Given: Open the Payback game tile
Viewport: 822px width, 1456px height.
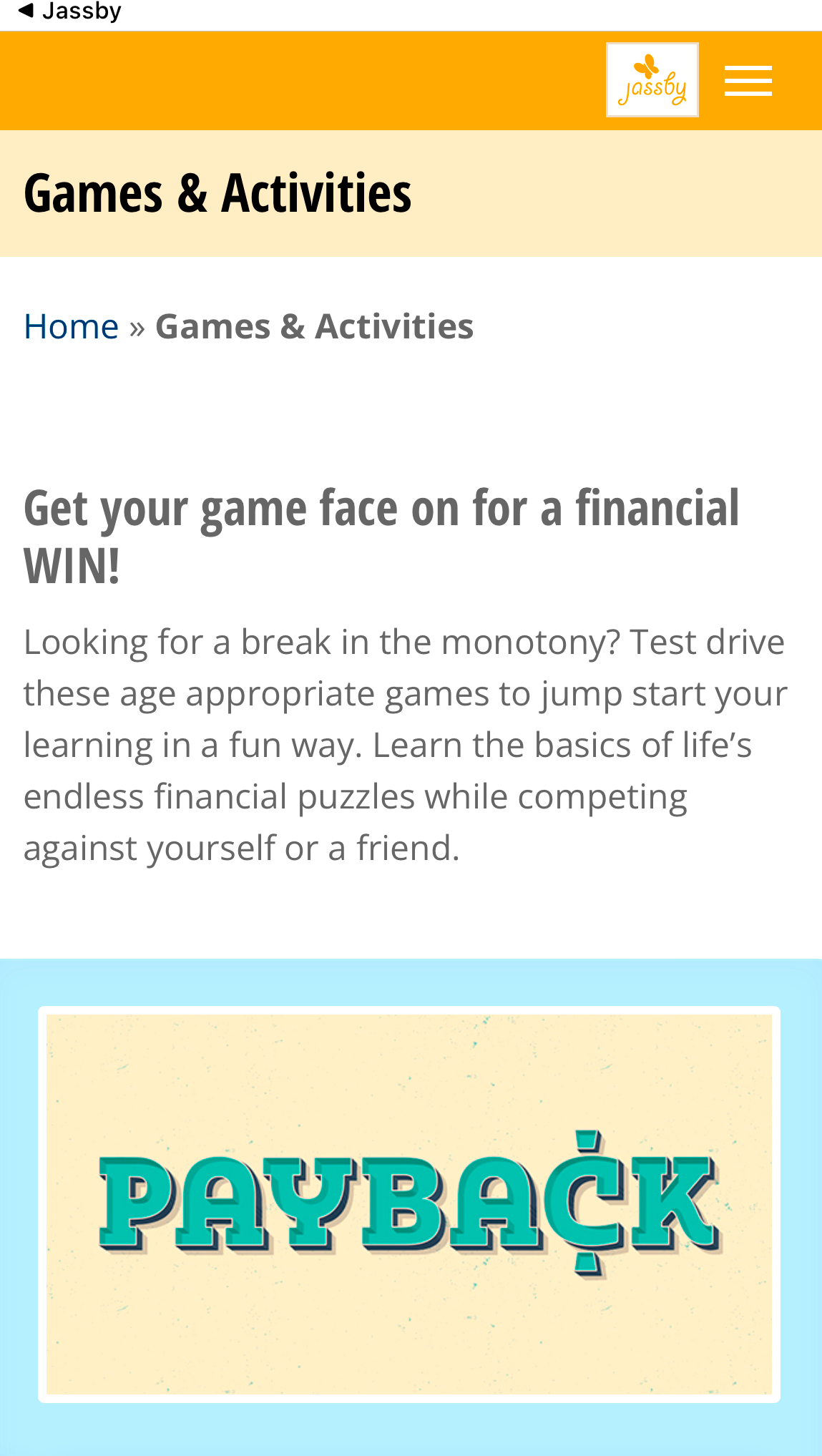Looking at the screenshot, I should point(409,1204).
